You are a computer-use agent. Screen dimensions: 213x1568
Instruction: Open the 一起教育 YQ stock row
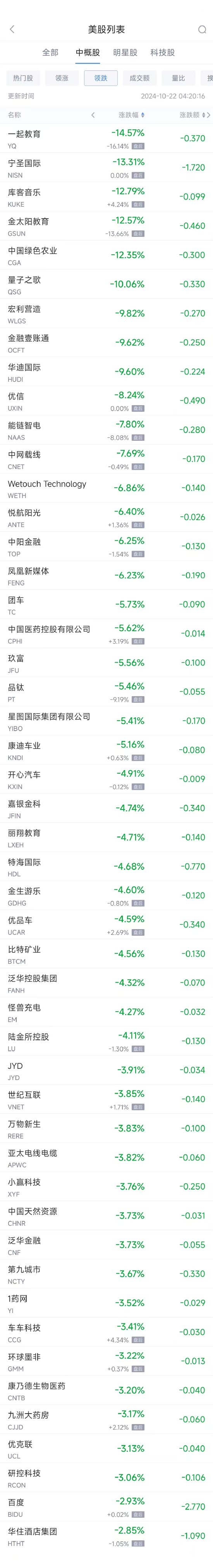(x=106, y=139)
